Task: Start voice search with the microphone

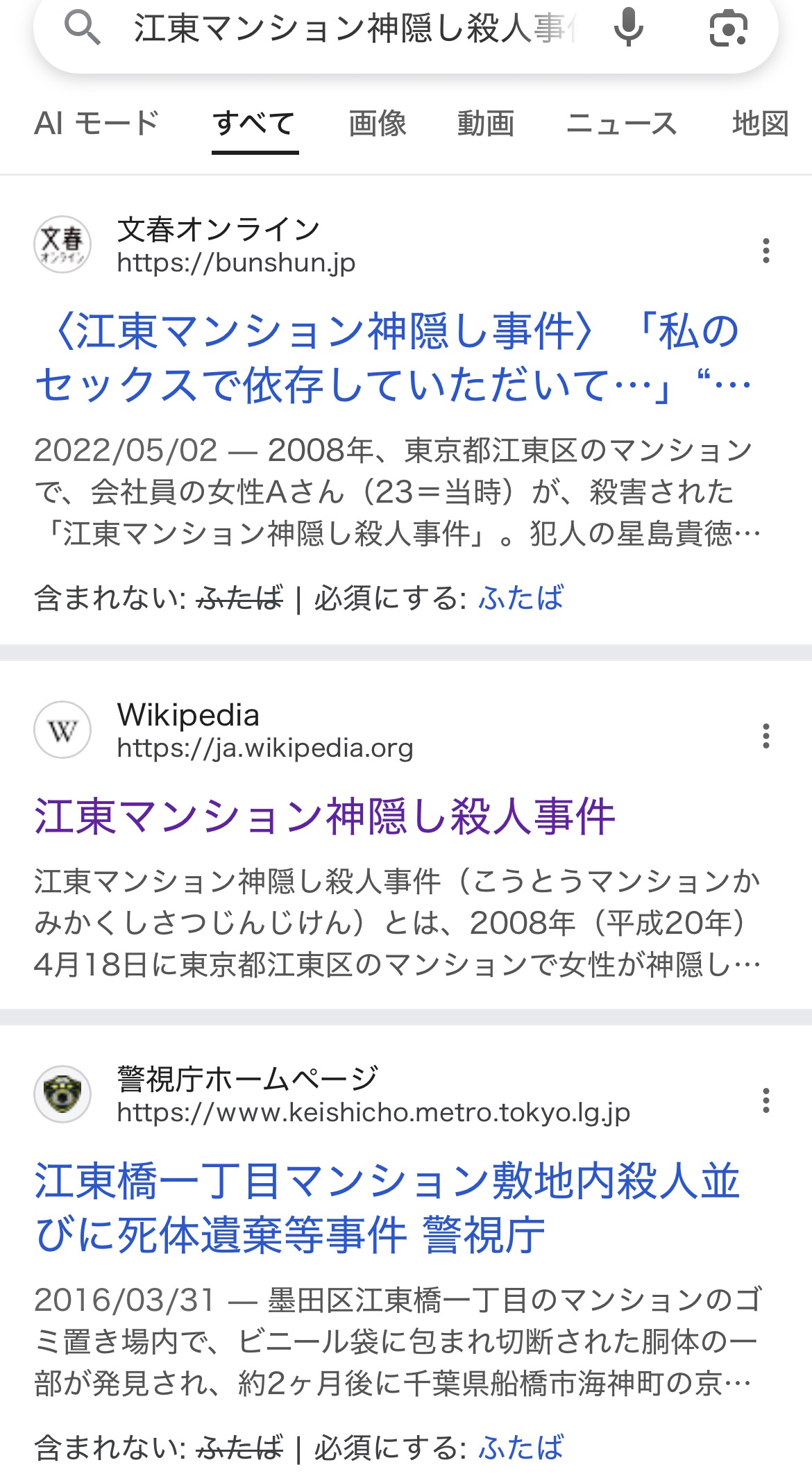Action: click(628, 28)
